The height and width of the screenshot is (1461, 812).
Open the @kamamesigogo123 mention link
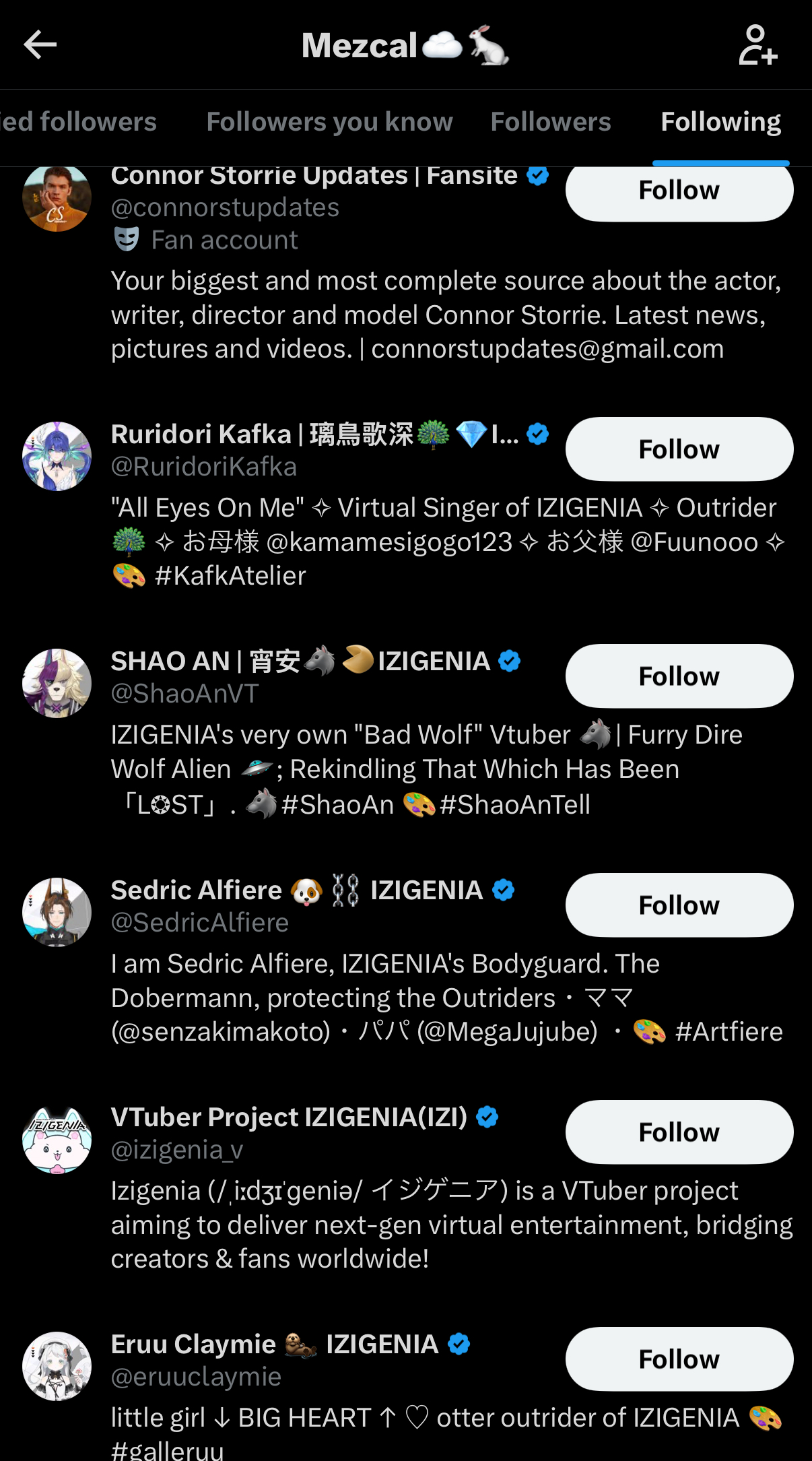point(390,542)
